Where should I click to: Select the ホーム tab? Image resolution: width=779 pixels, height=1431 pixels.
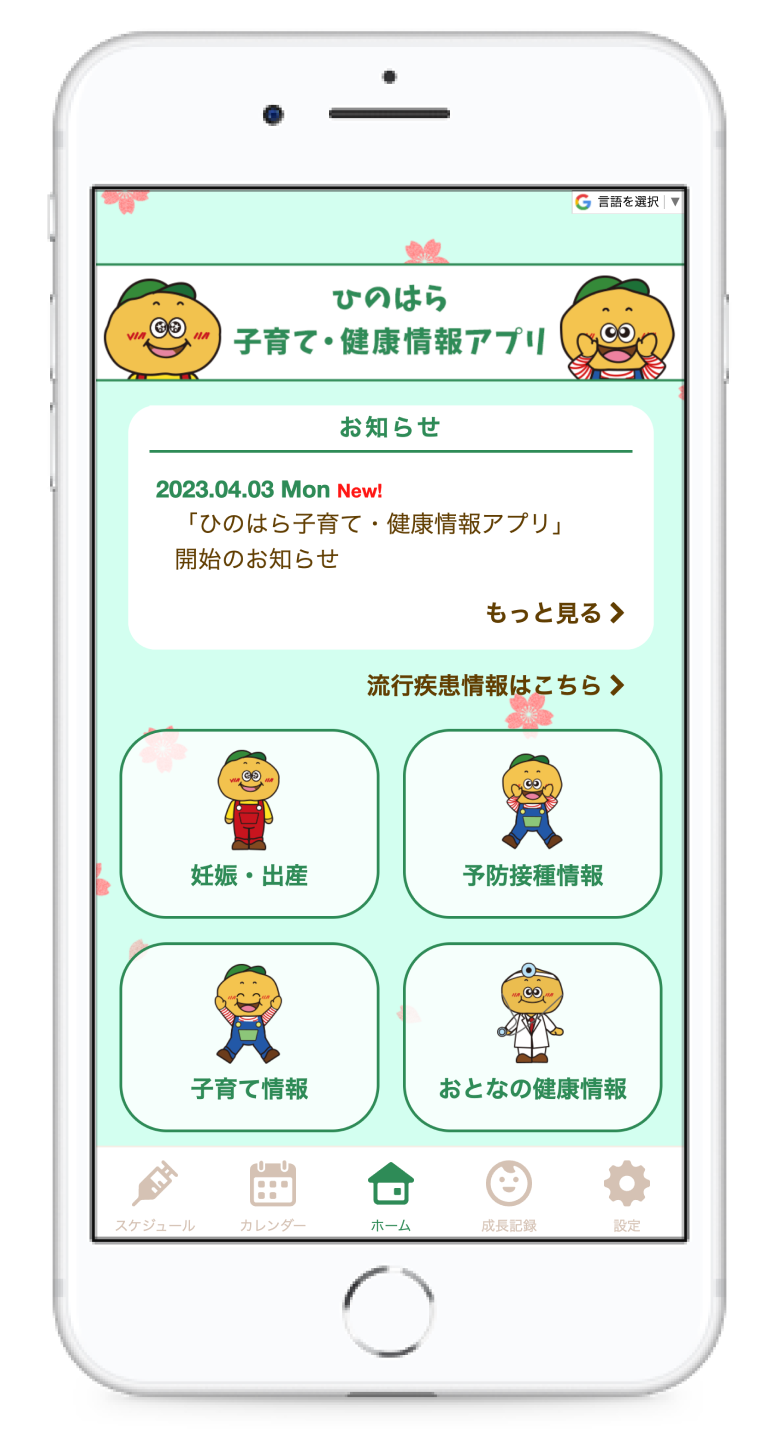coord(390,1195)
